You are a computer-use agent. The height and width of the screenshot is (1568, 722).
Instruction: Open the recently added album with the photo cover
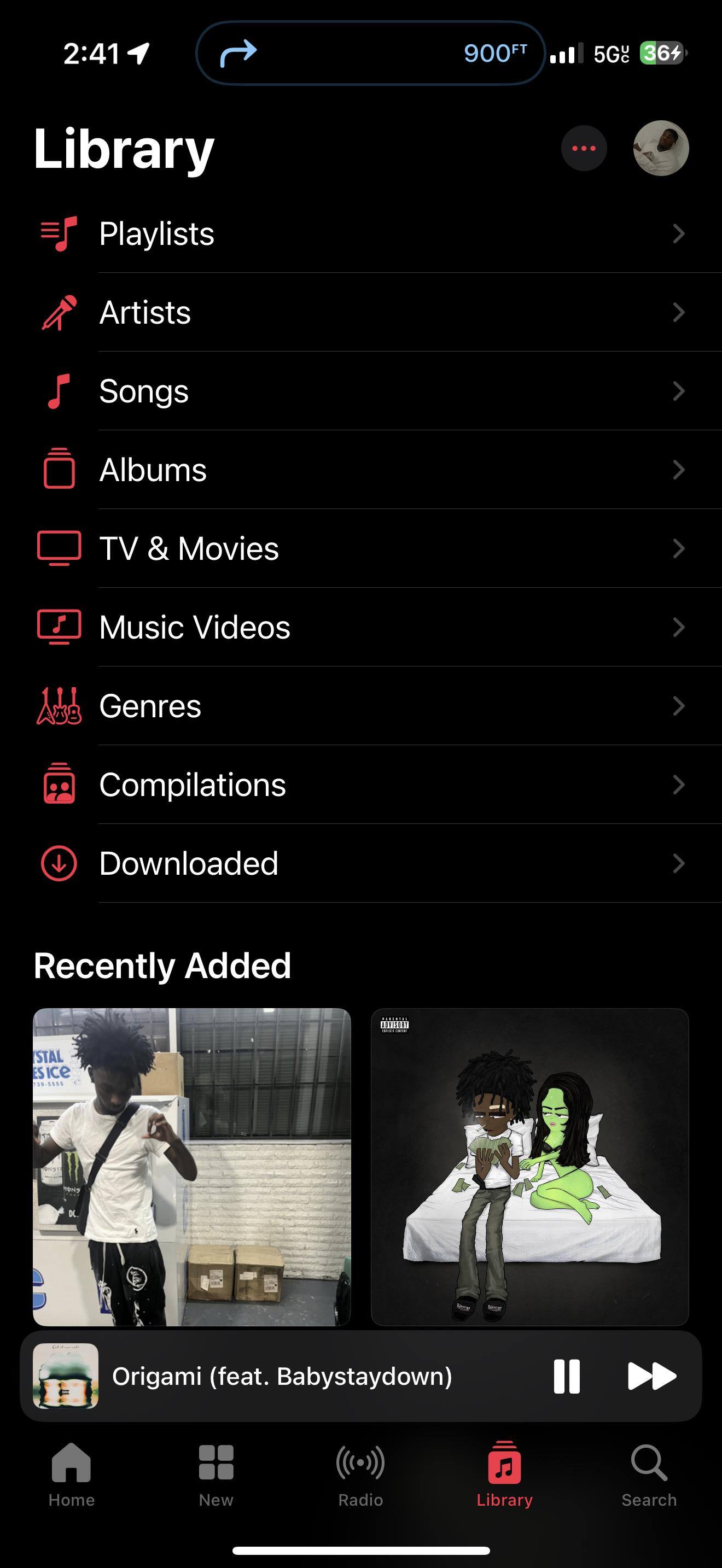(192, 1166)
